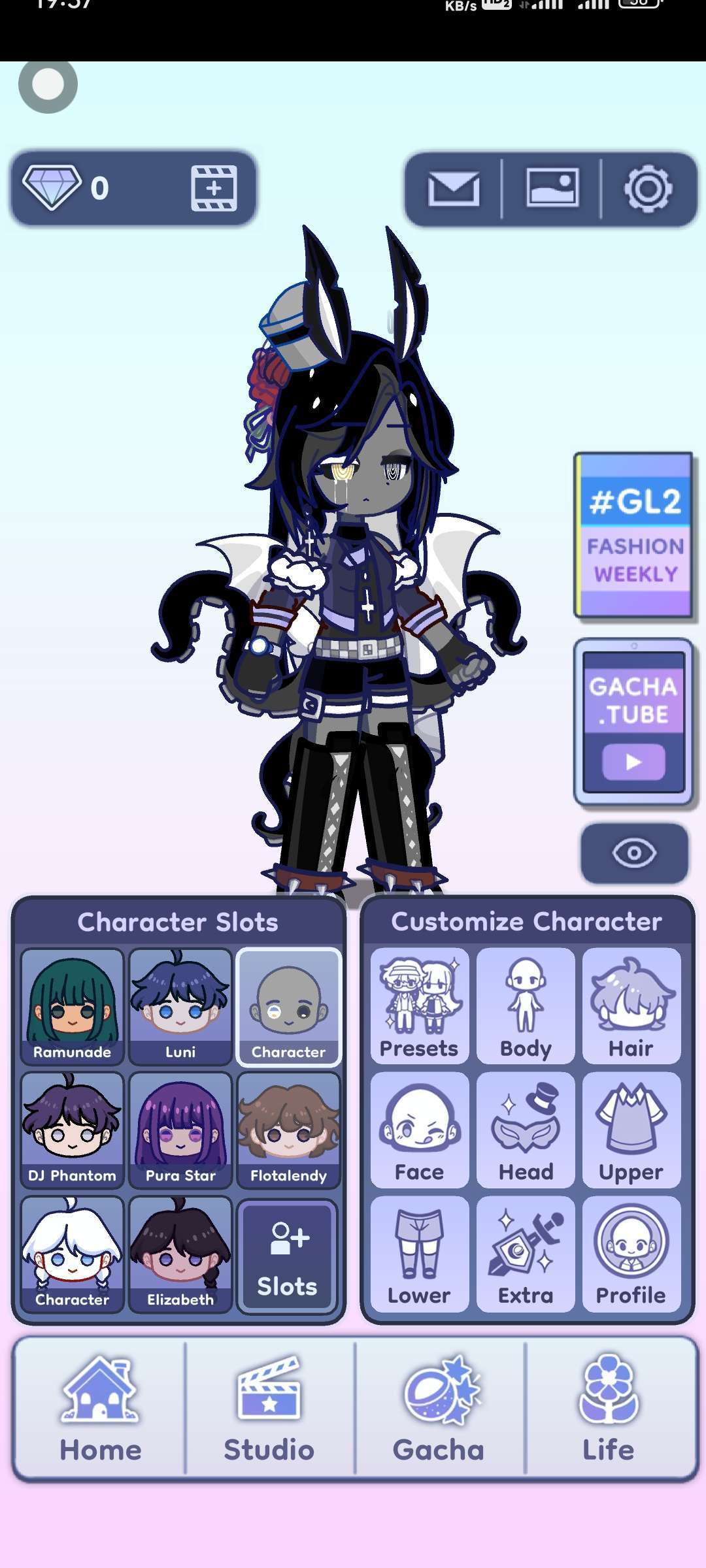This screenshot has width=706, height=1568.
Task: Edit the Upper clothing
Action: click(x=631, y=1130)
